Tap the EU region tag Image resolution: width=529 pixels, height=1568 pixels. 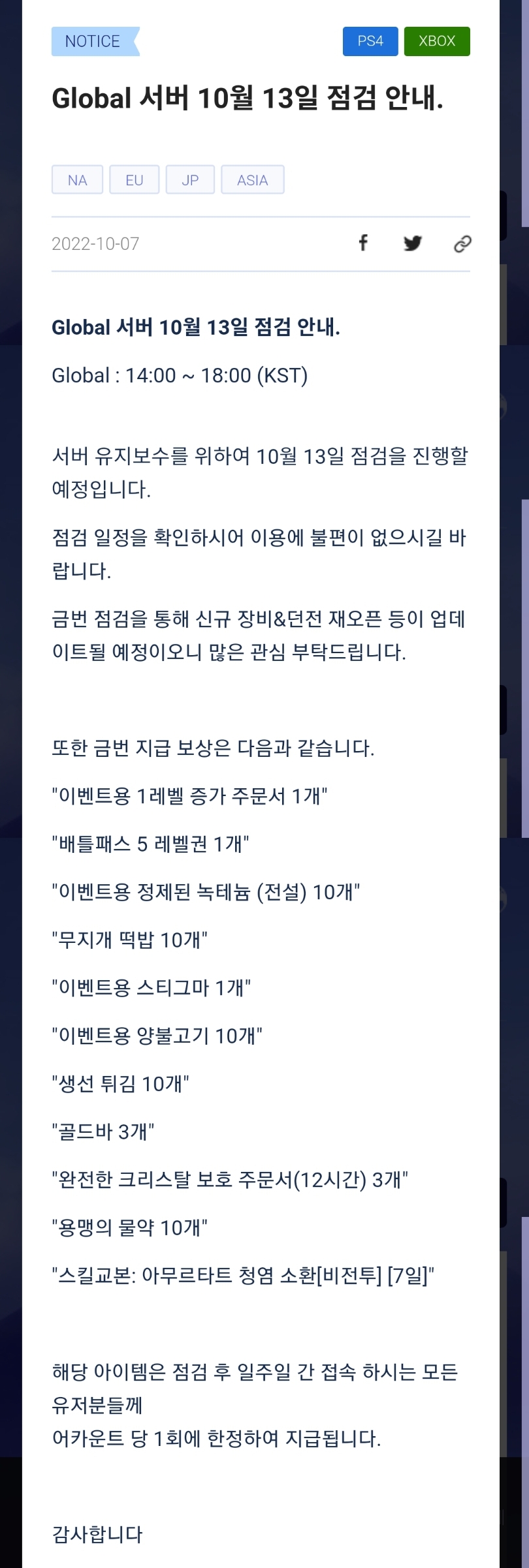pyautogui.click(x=134, y=180)
